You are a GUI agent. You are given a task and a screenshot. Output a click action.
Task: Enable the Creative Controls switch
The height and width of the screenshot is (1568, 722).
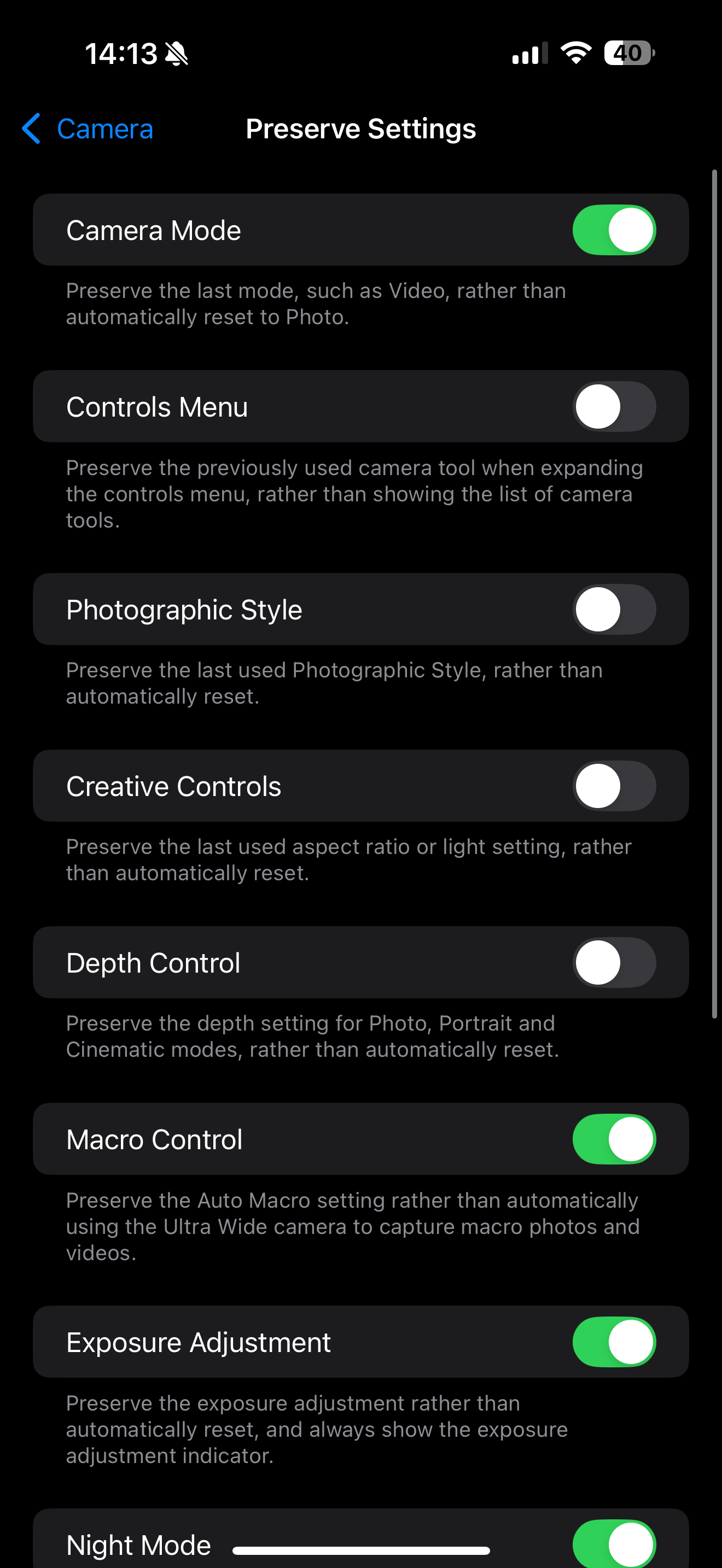pos(614,786)
